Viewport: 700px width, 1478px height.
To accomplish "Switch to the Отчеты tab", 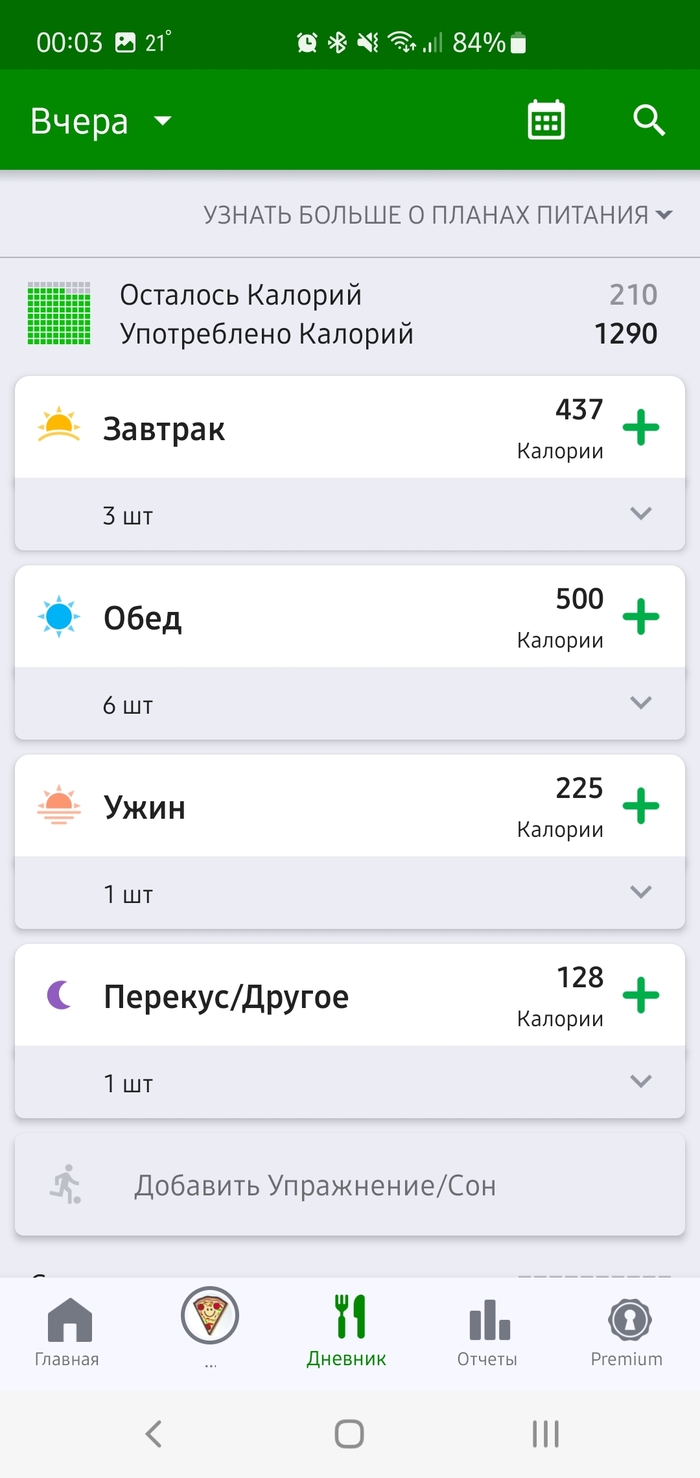I will 488,1331.
